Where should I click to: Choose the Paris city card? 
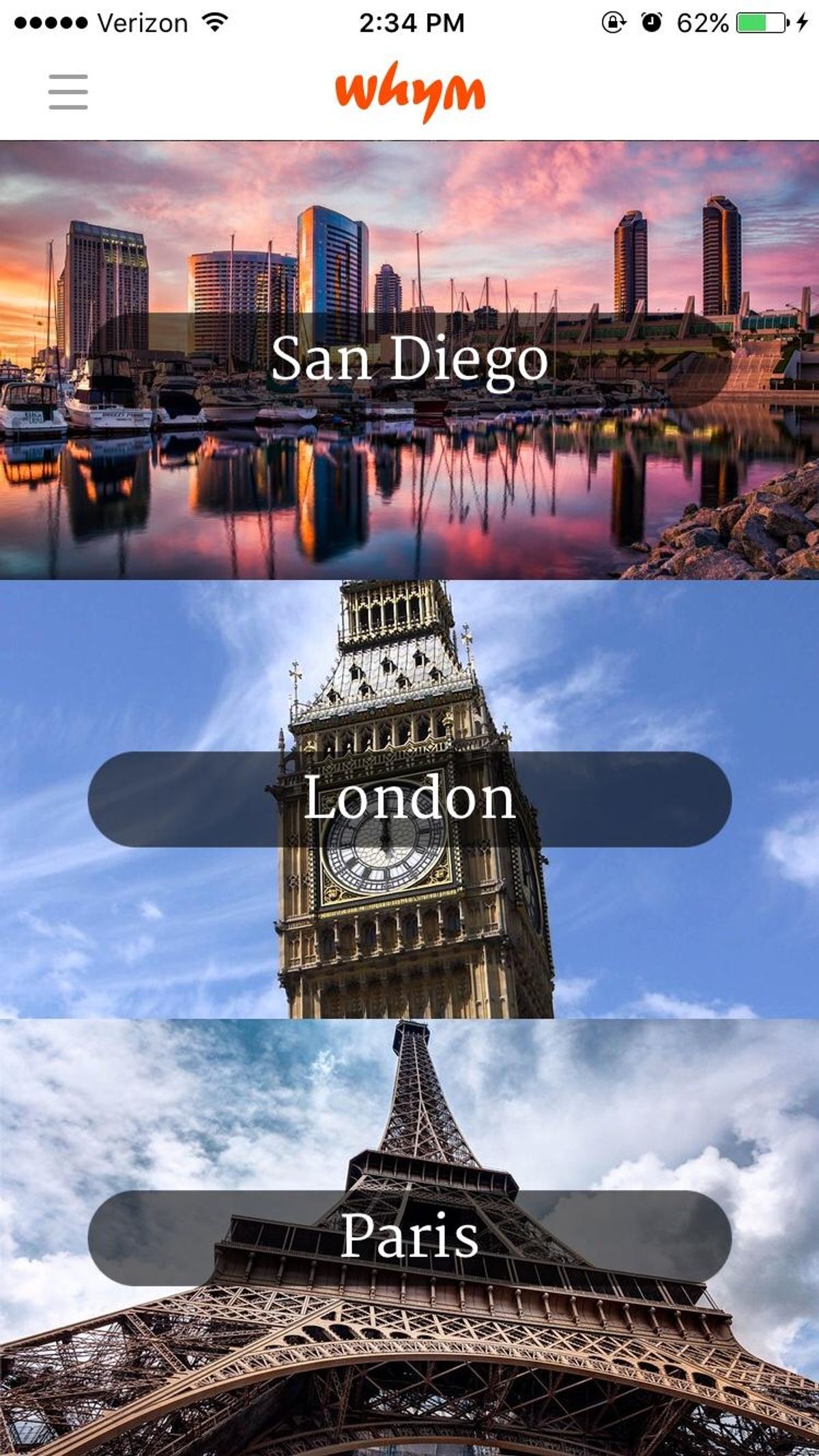[x=409, y=1238]
